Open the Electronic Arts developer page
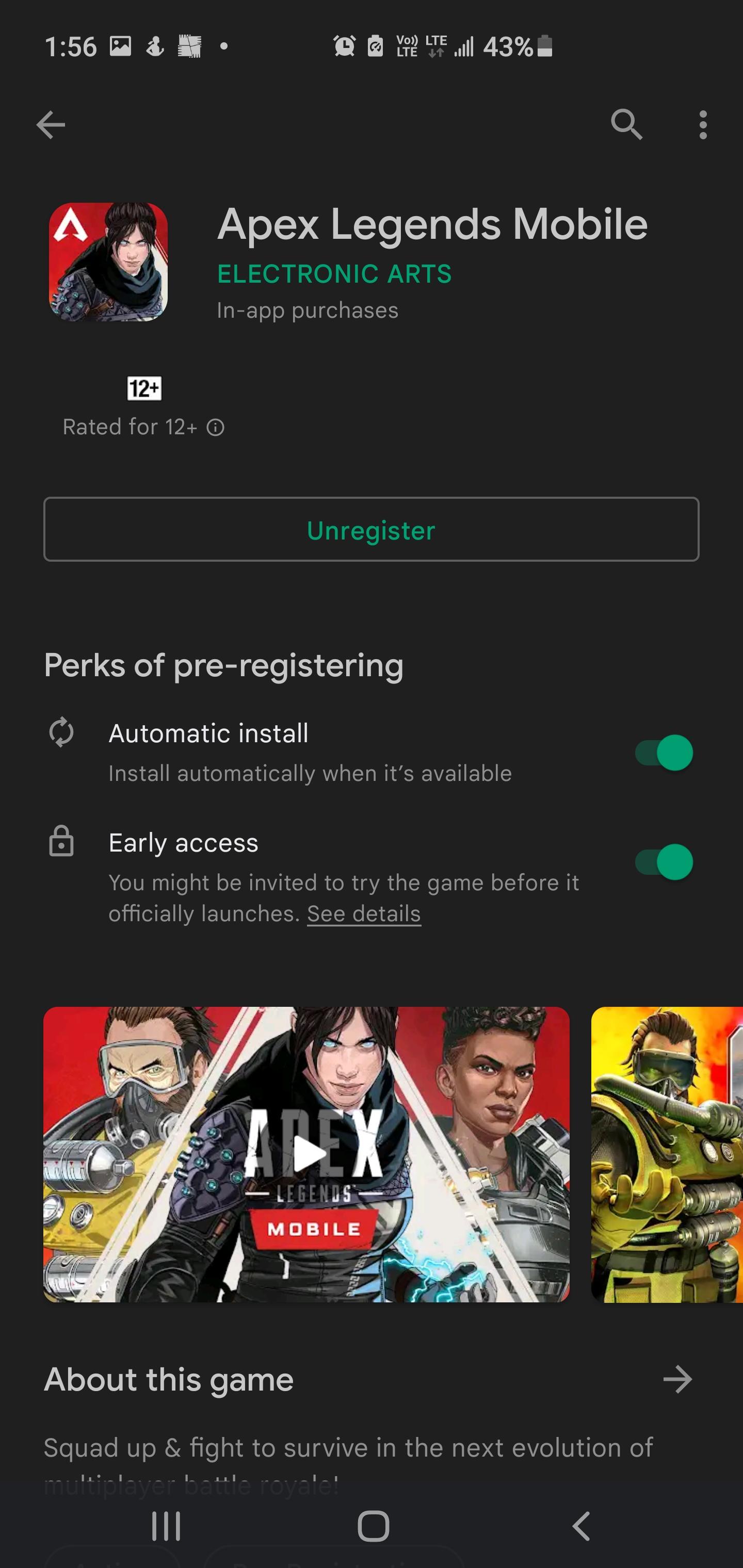 click(x=334, y=274)
